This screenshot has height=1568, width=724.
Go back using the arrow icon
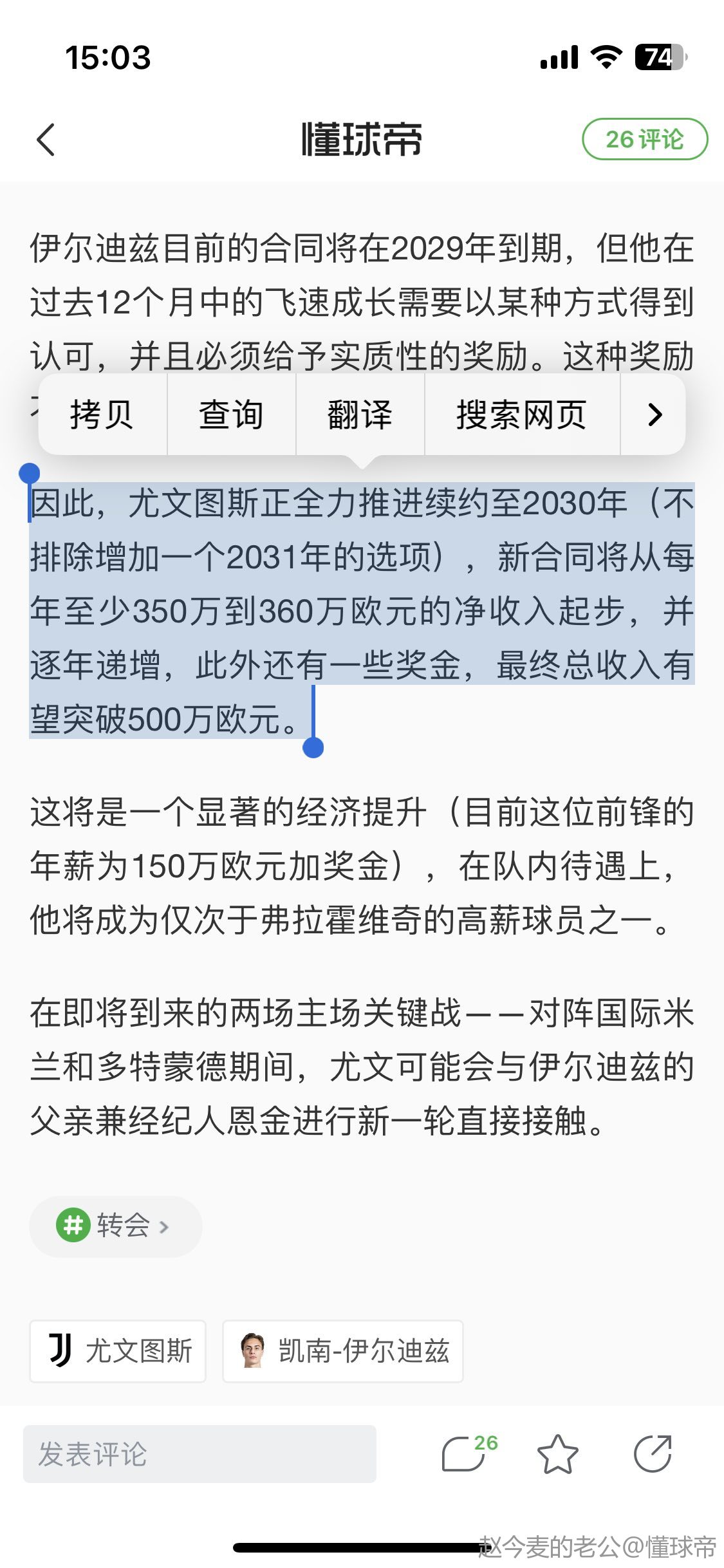(x=46, y=139)
